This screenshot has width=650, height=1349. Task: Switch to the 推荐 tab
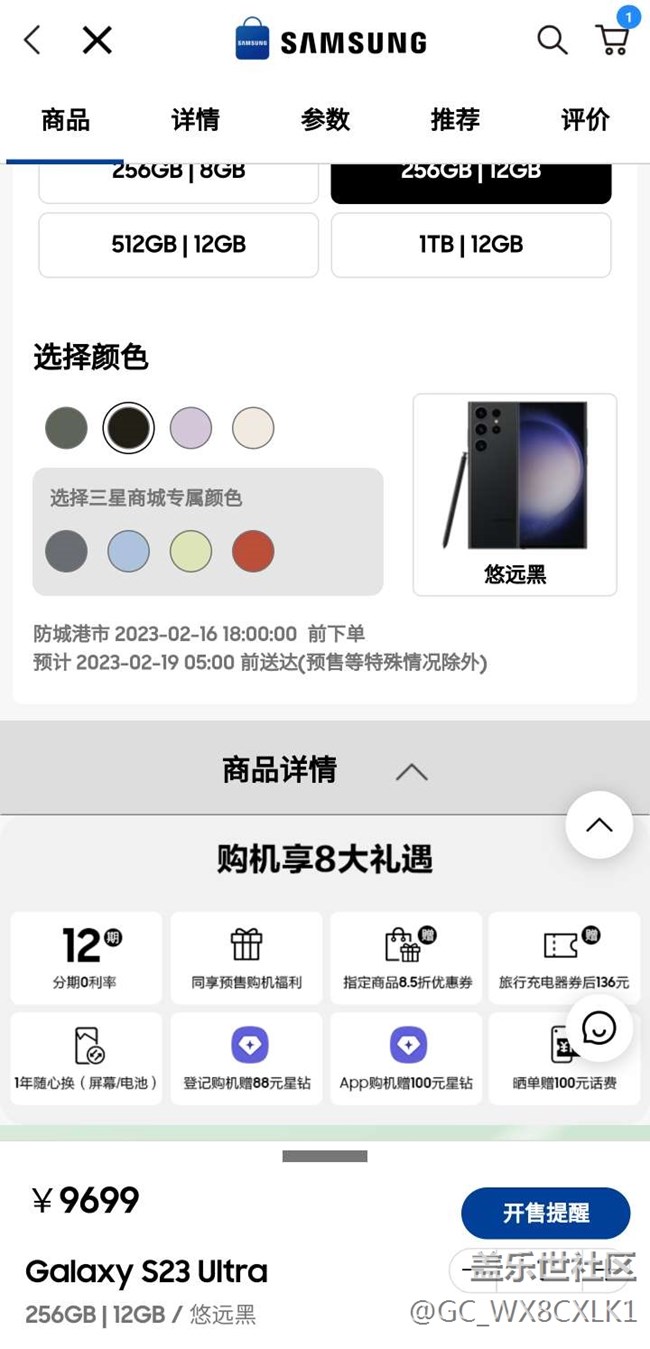[x=455, y=120]
